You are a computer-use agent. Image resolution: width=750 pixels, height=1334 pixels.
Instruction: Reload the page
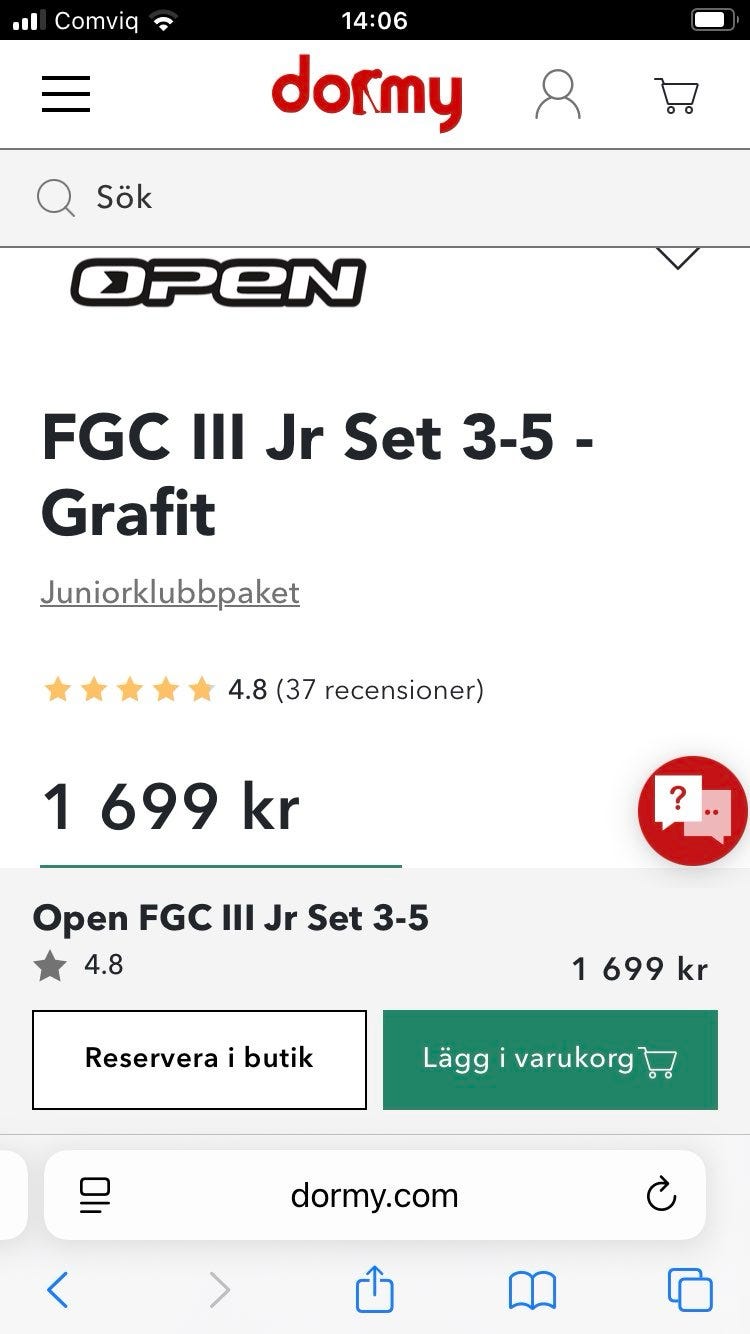tap(661, 1195)
